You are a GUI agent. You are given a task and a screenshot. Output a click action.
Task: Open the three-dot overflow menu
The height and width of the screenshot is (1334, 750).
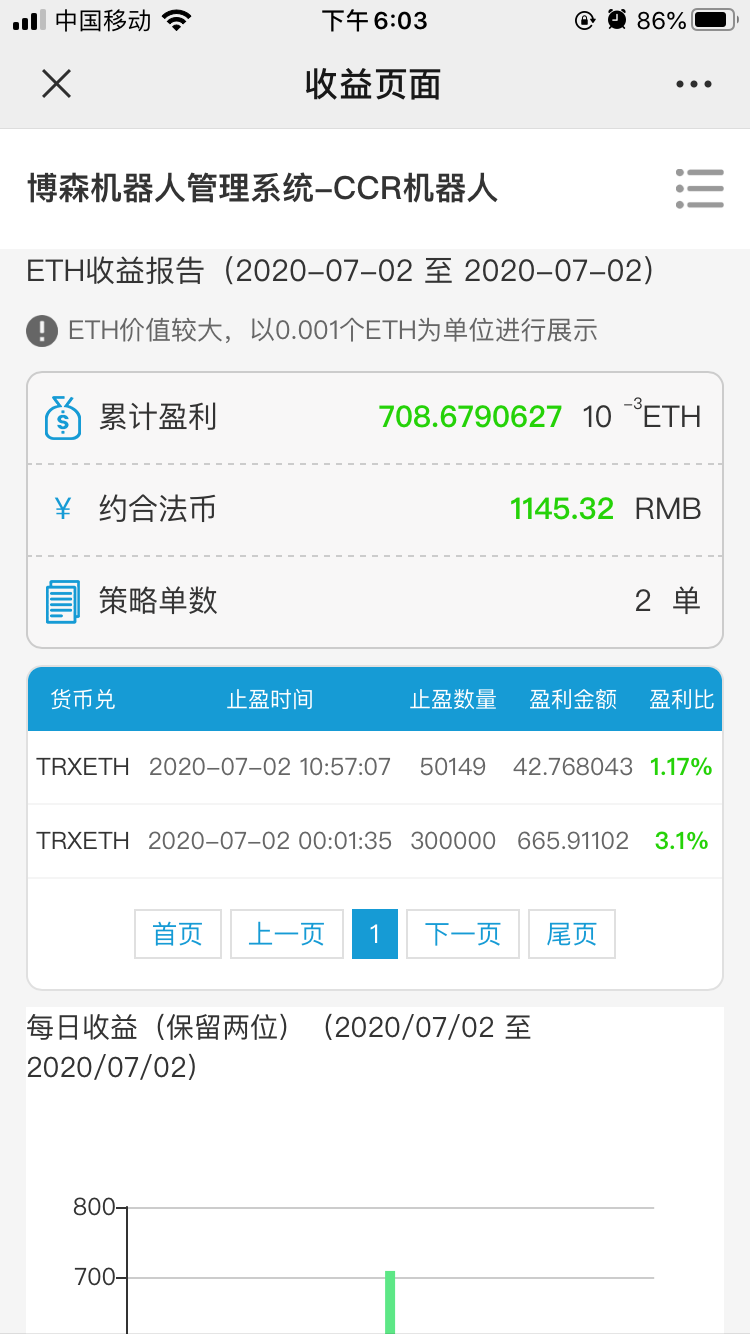click(693, 85)
